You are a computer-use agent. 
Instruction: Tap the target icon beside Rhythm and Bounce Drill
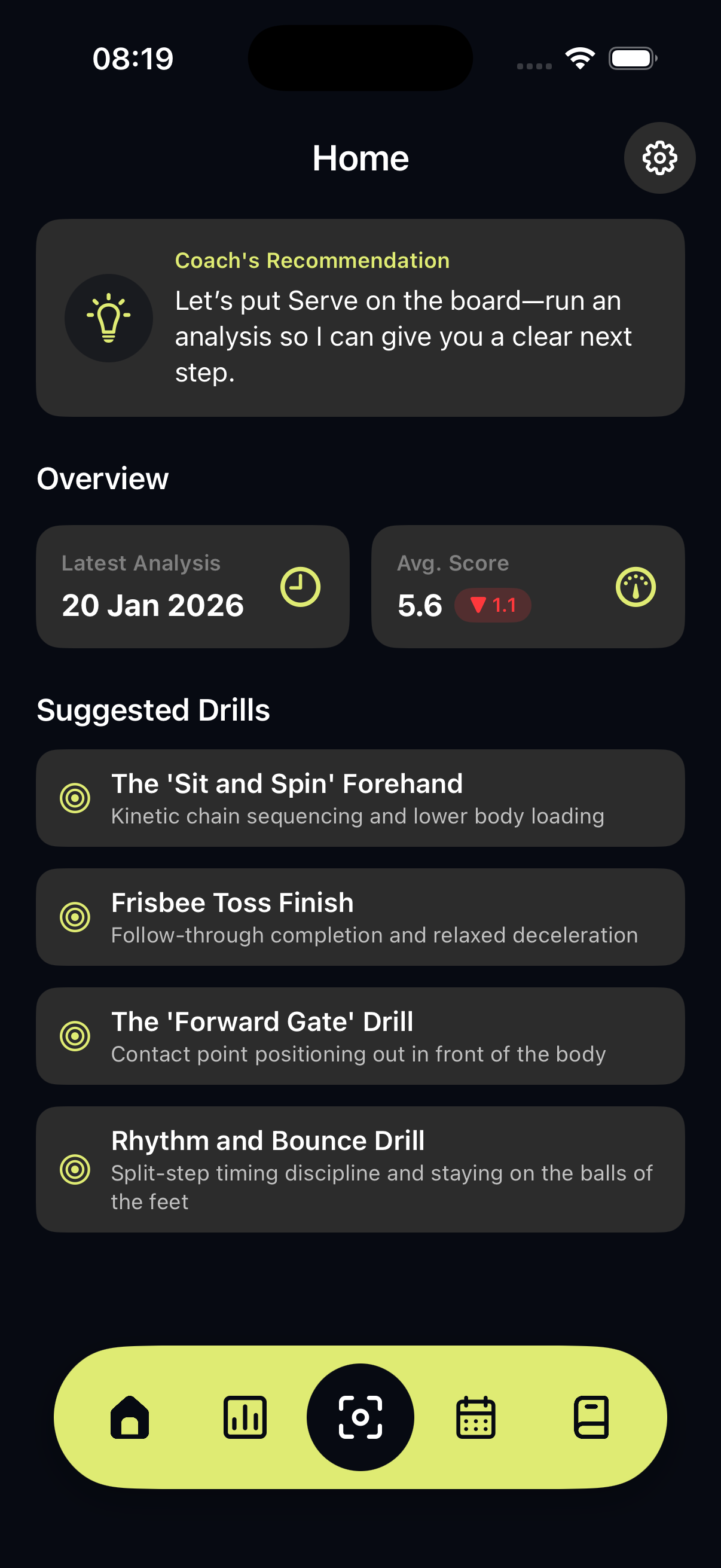click(x=74, y=1169)
